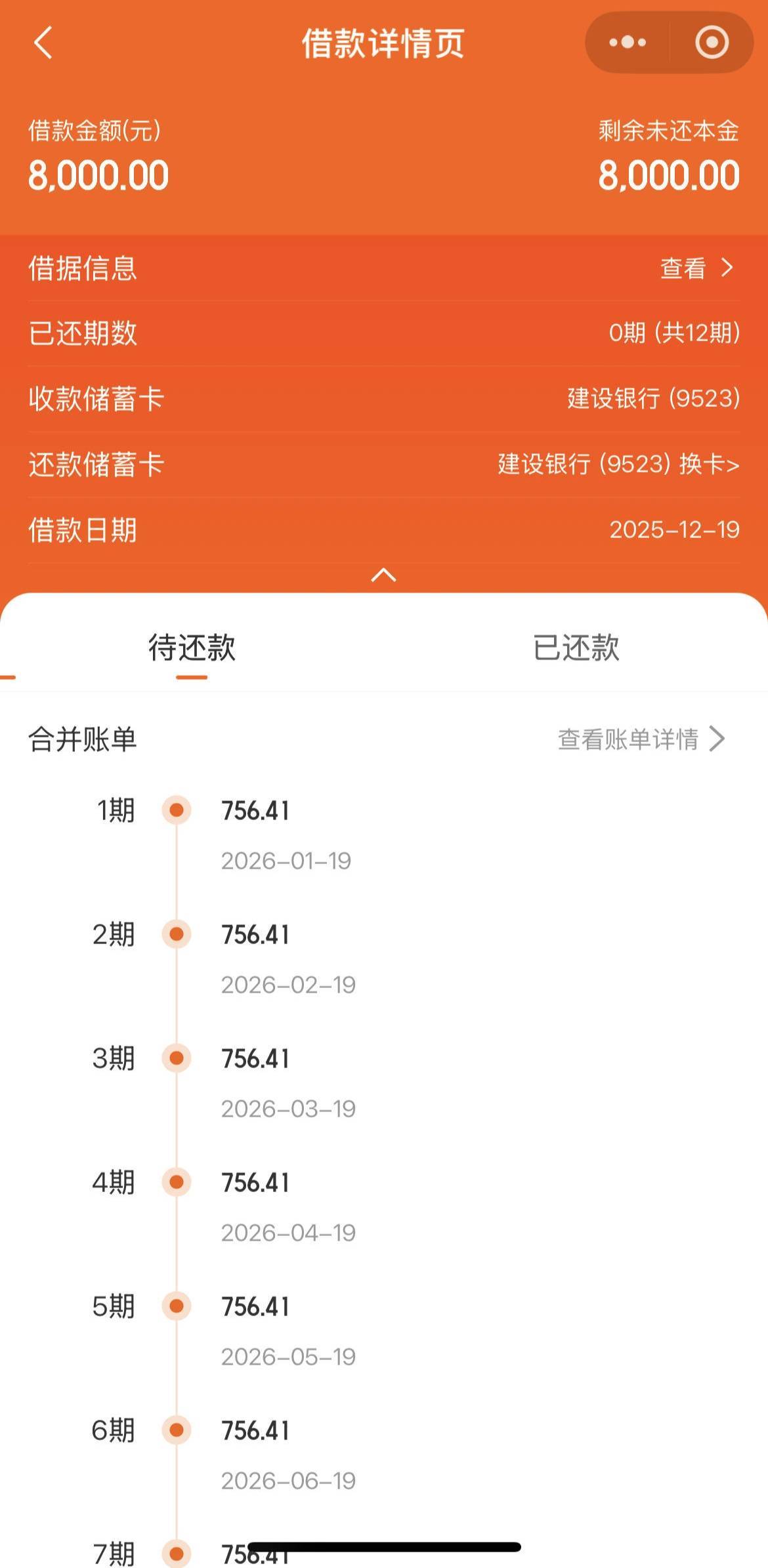Open 查看账单详情 bill details
Screen dimensions: 768x1568
641,739
